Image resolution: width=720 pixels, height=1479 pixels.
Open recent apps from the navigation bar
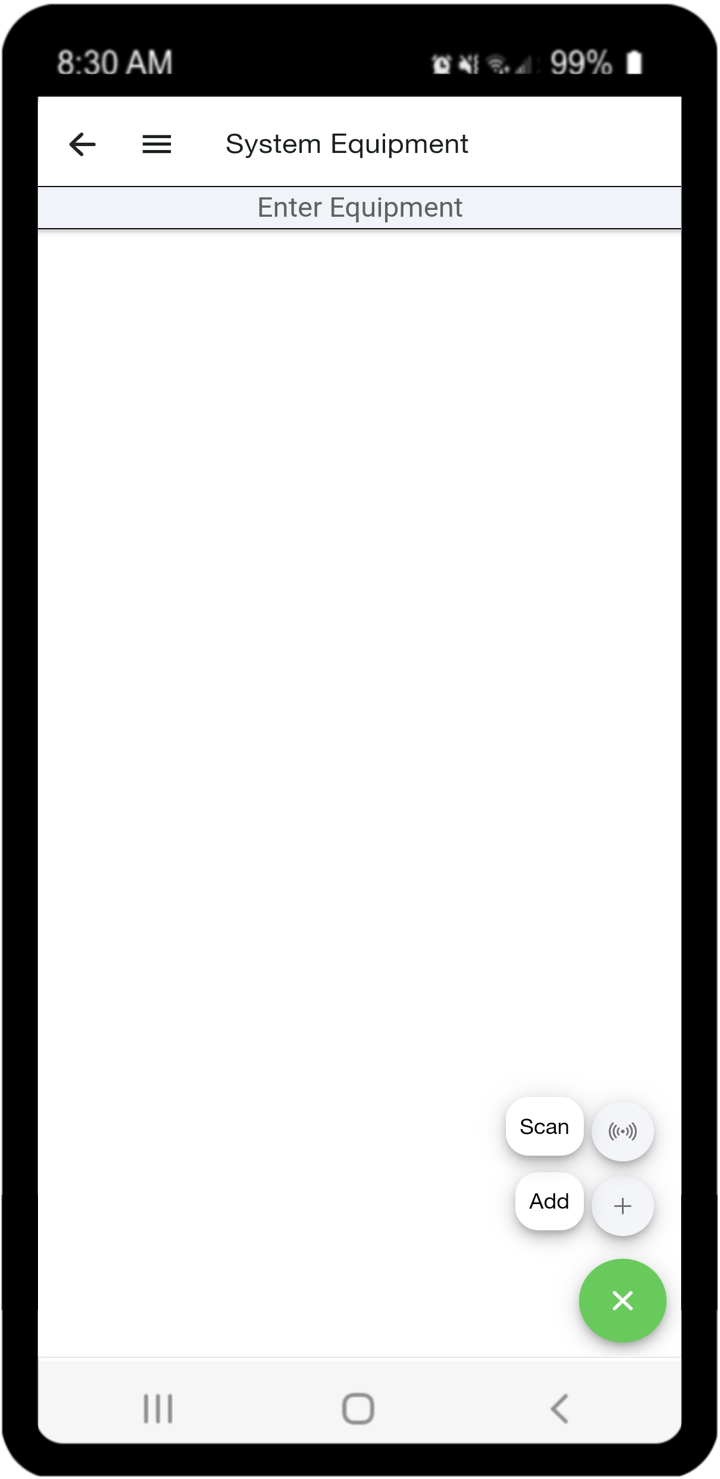point(158,1409)
